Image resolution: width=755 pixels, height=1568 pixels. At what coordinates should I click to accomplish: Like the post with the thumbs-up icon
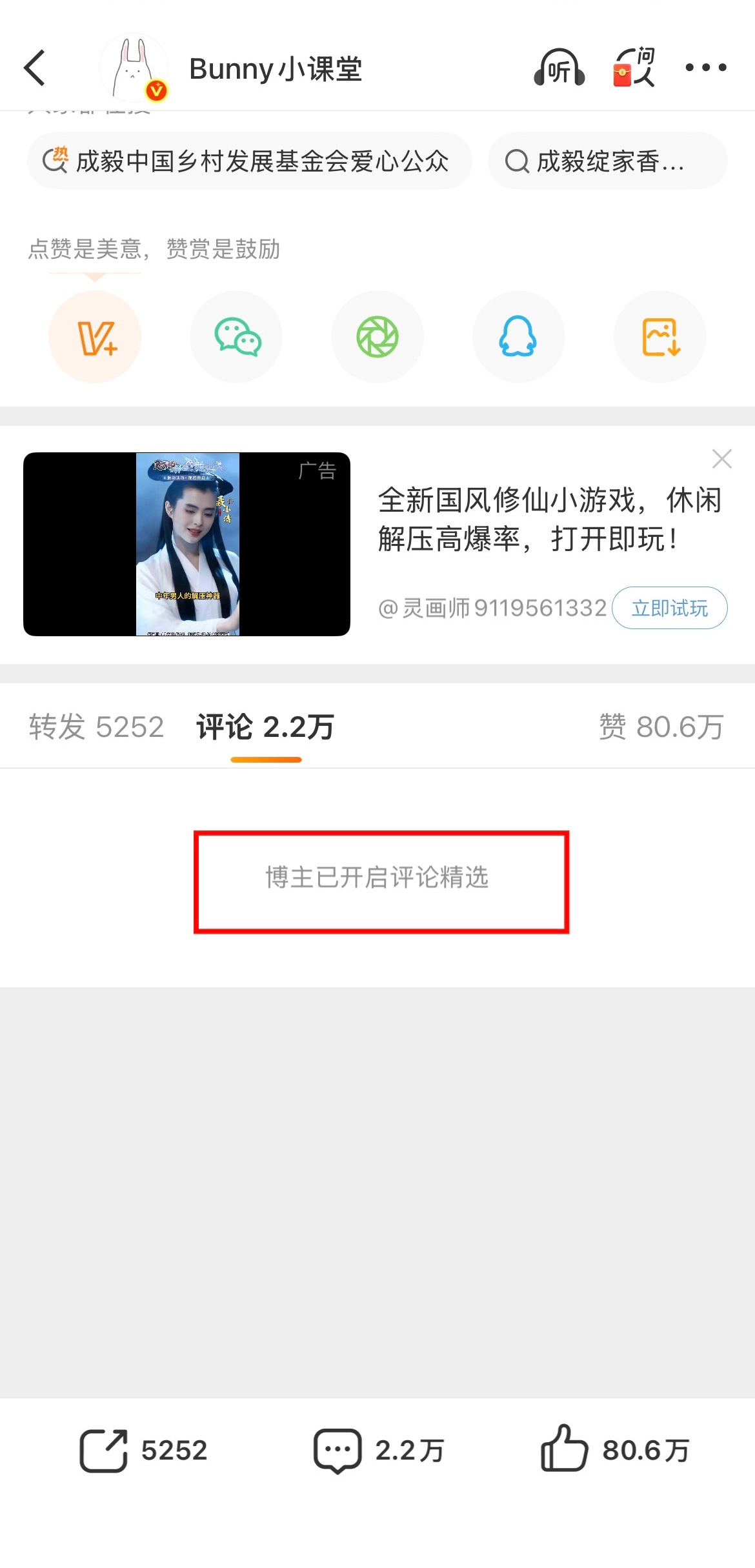click(x=568, y=1449)
